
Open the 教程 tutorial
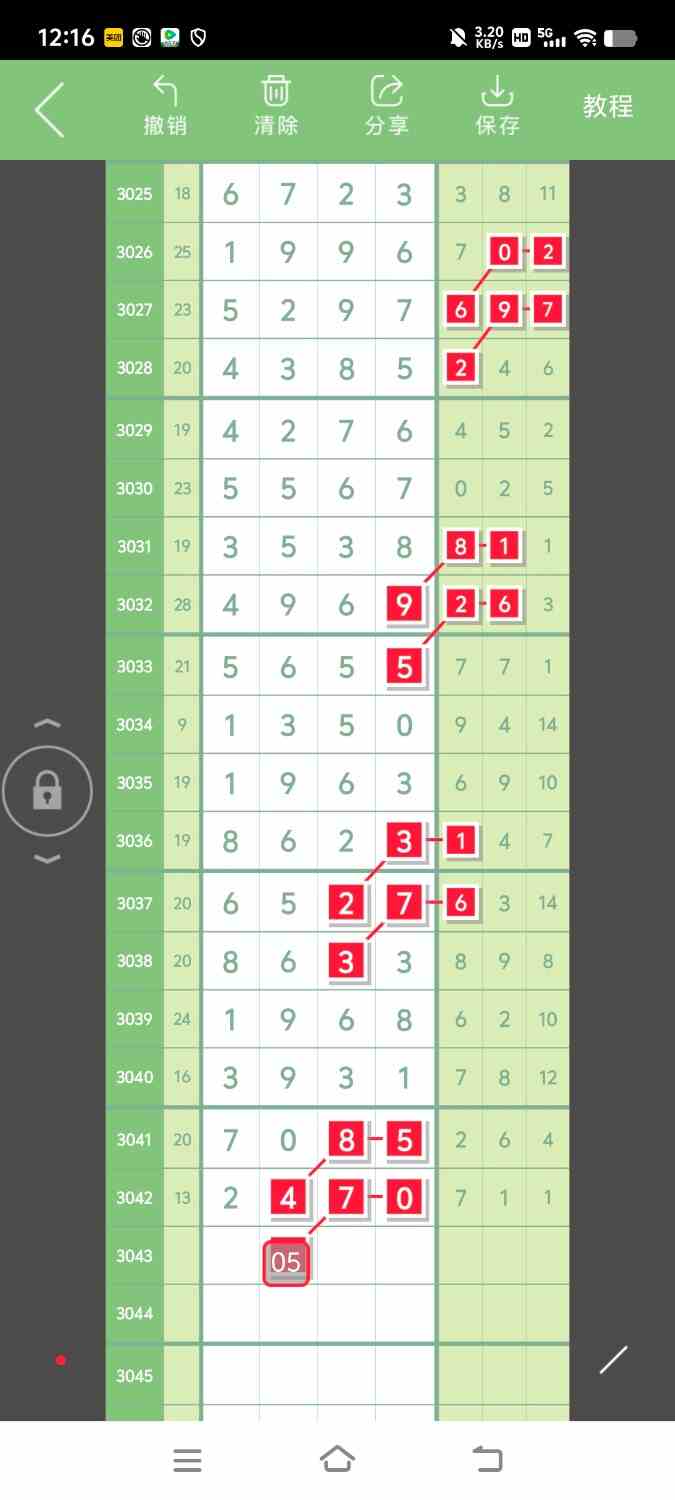pyautogui.click(x=608, y=107)
